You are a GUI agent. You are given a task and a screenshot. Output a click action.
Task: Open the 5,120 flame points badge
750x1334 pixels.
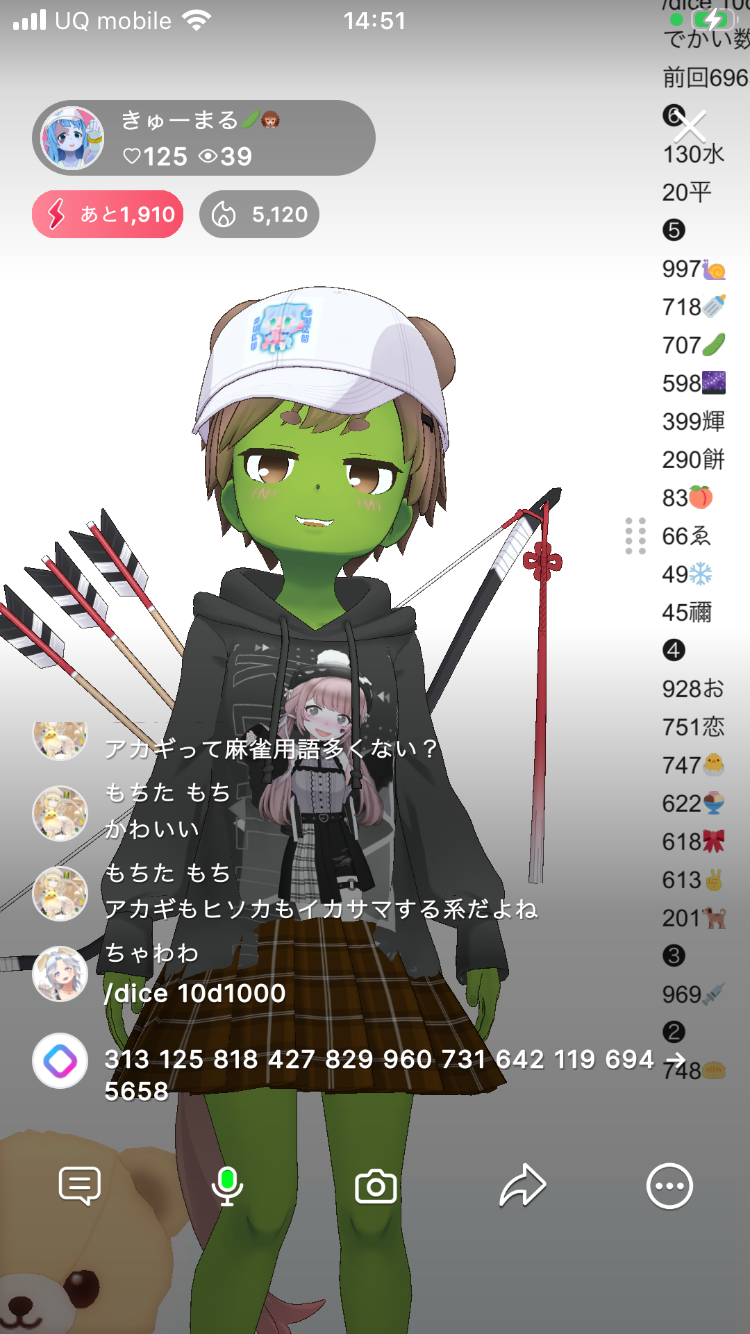point(260,215)
